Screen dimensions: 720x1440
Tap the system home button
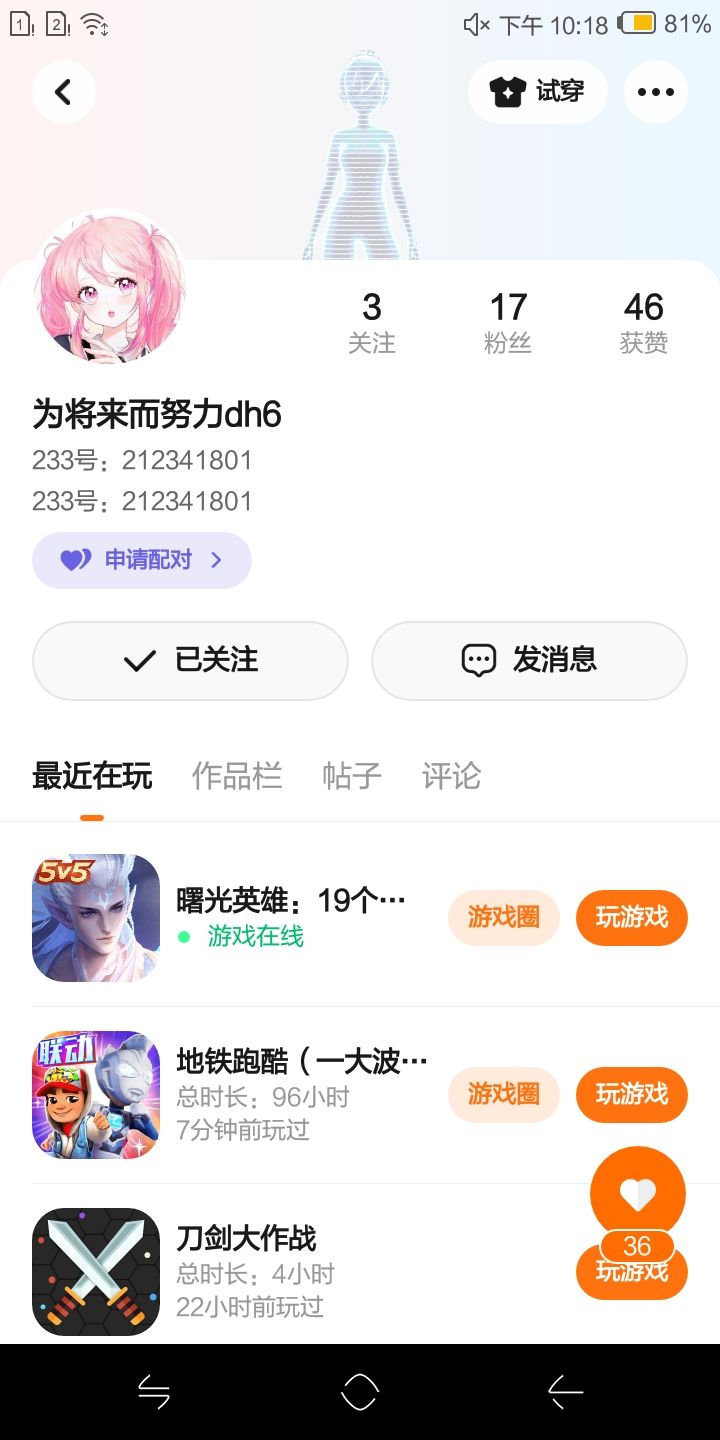point(360,1391)
